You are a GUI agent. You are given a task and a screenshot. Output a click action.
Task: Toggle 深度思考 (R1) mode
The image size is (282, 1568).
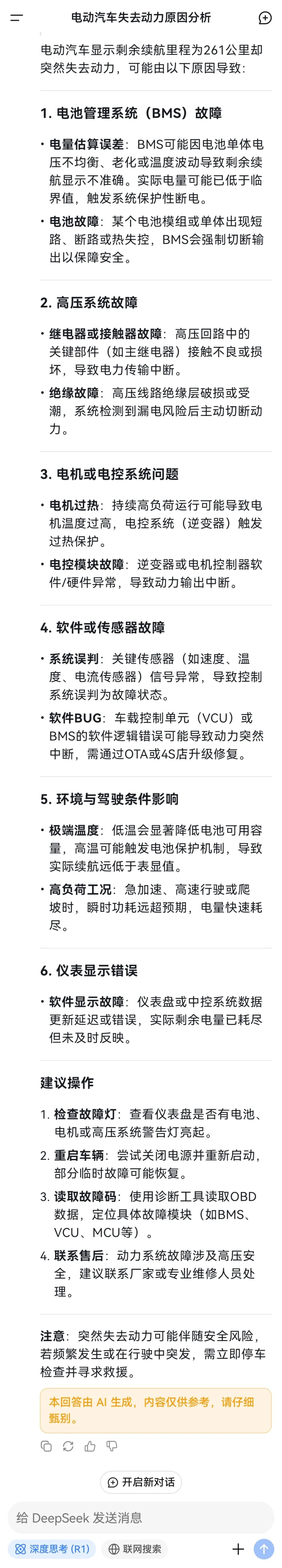pos(53,1548)
